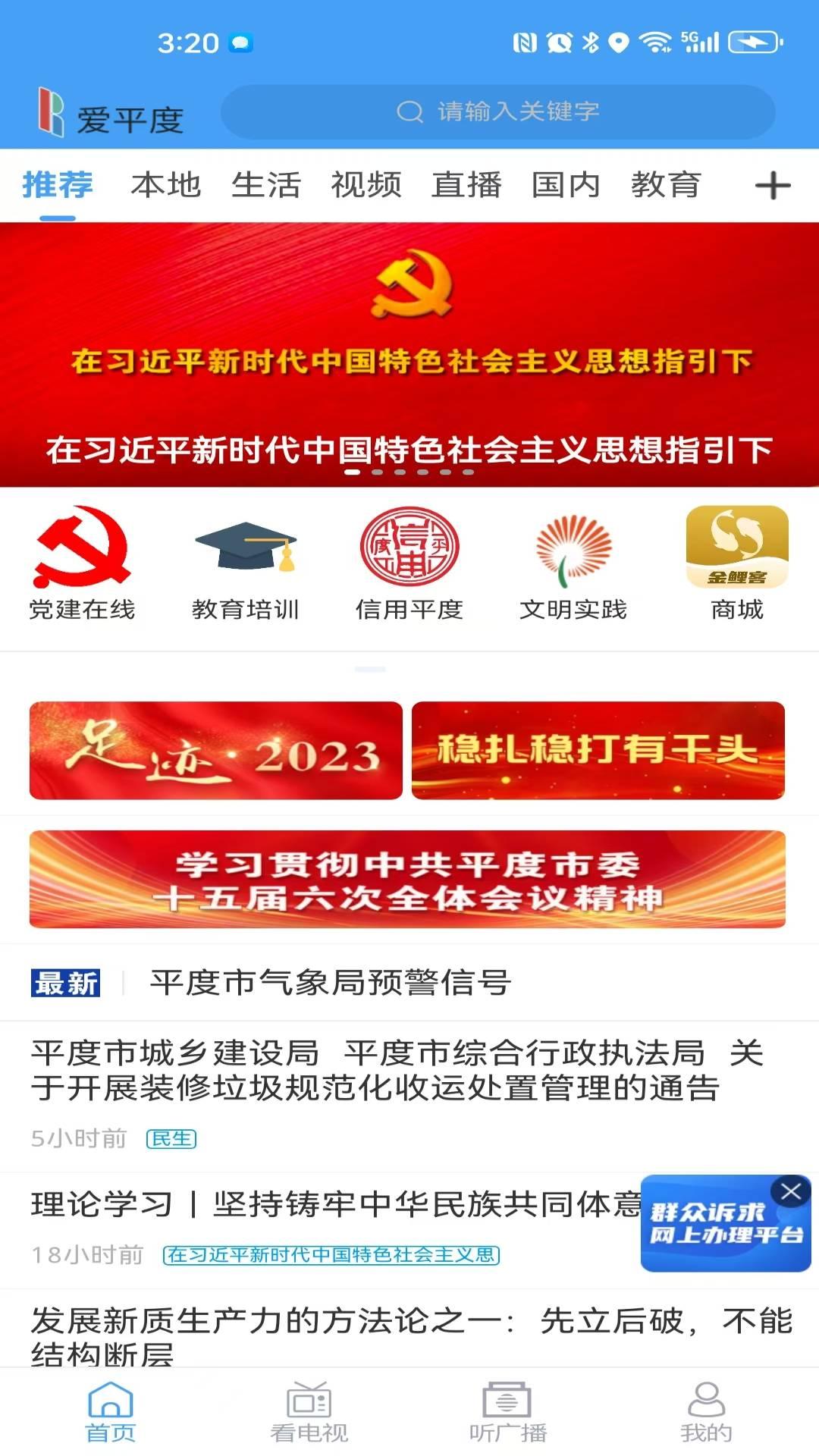Open 平度市气象局预警信号 news item
This screenshot has width=819, height=1456.
[x=334, y=981]
